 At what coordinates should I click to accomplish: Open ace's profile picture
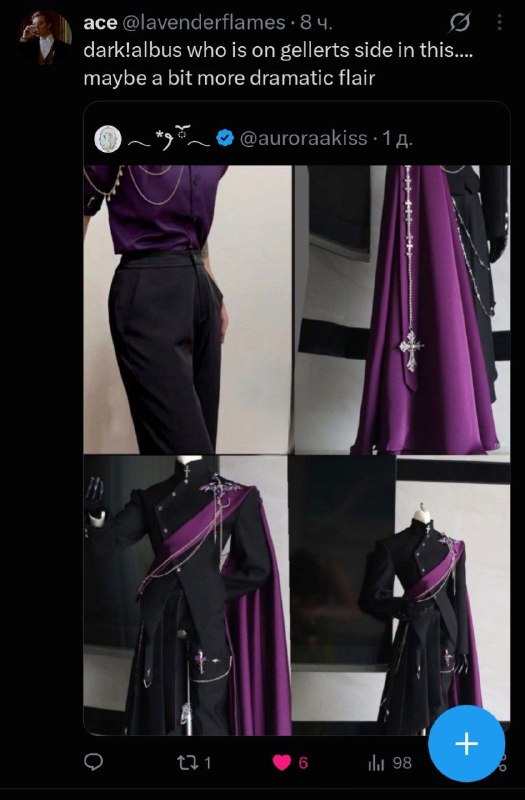(x=45, y=38)
